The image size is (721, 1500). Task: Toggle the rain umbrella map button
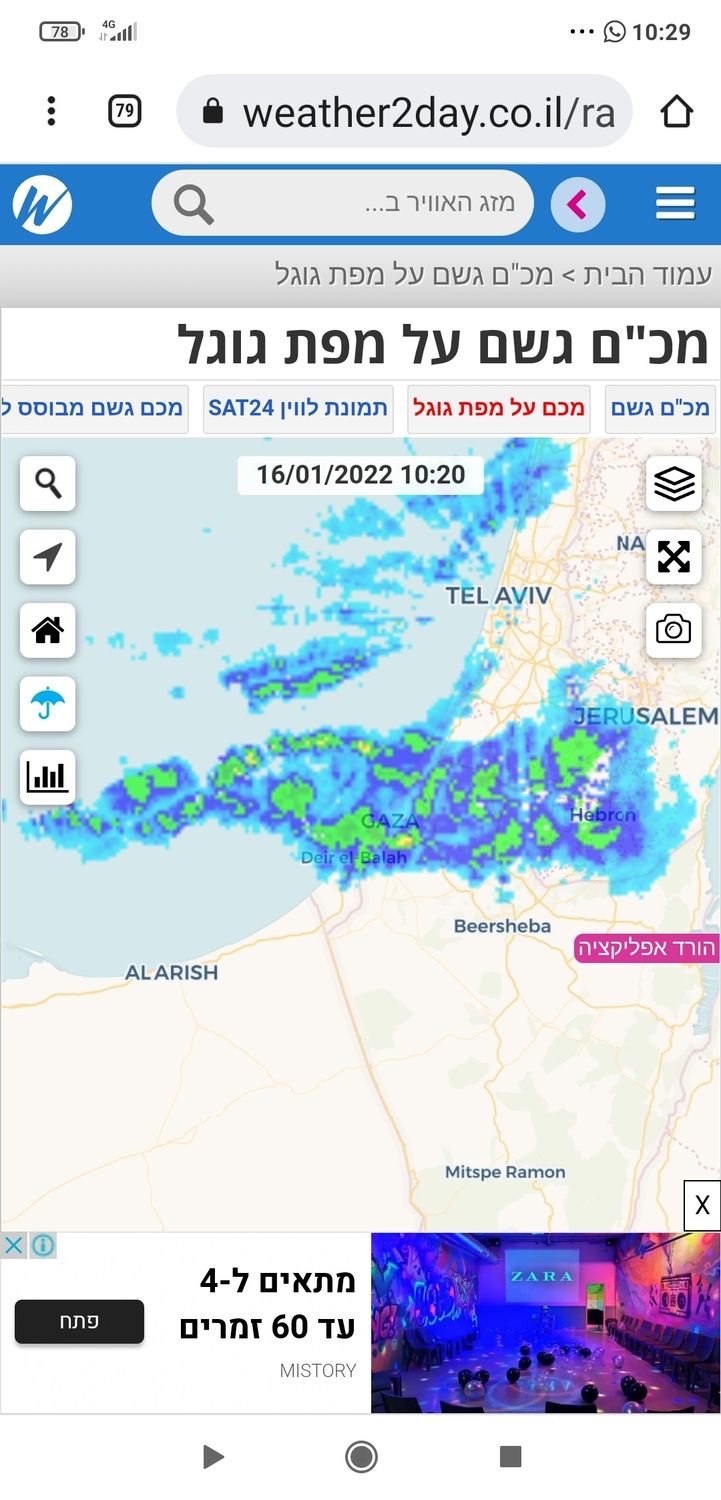(48, 704)
